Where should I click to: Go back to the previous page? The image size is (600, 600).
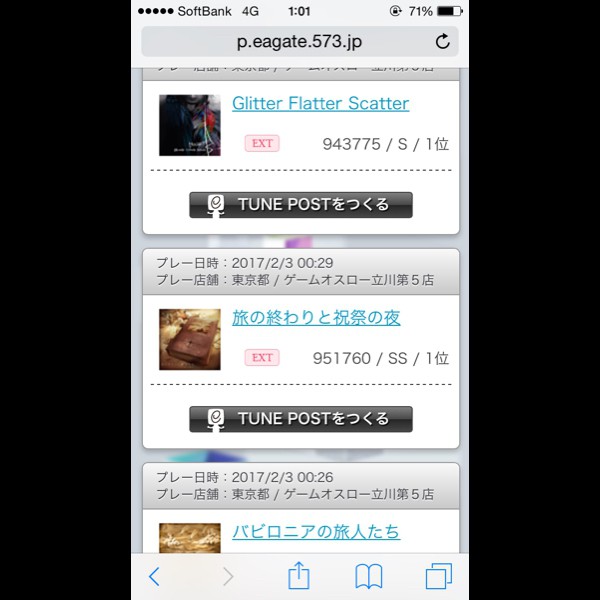(154, 576)
